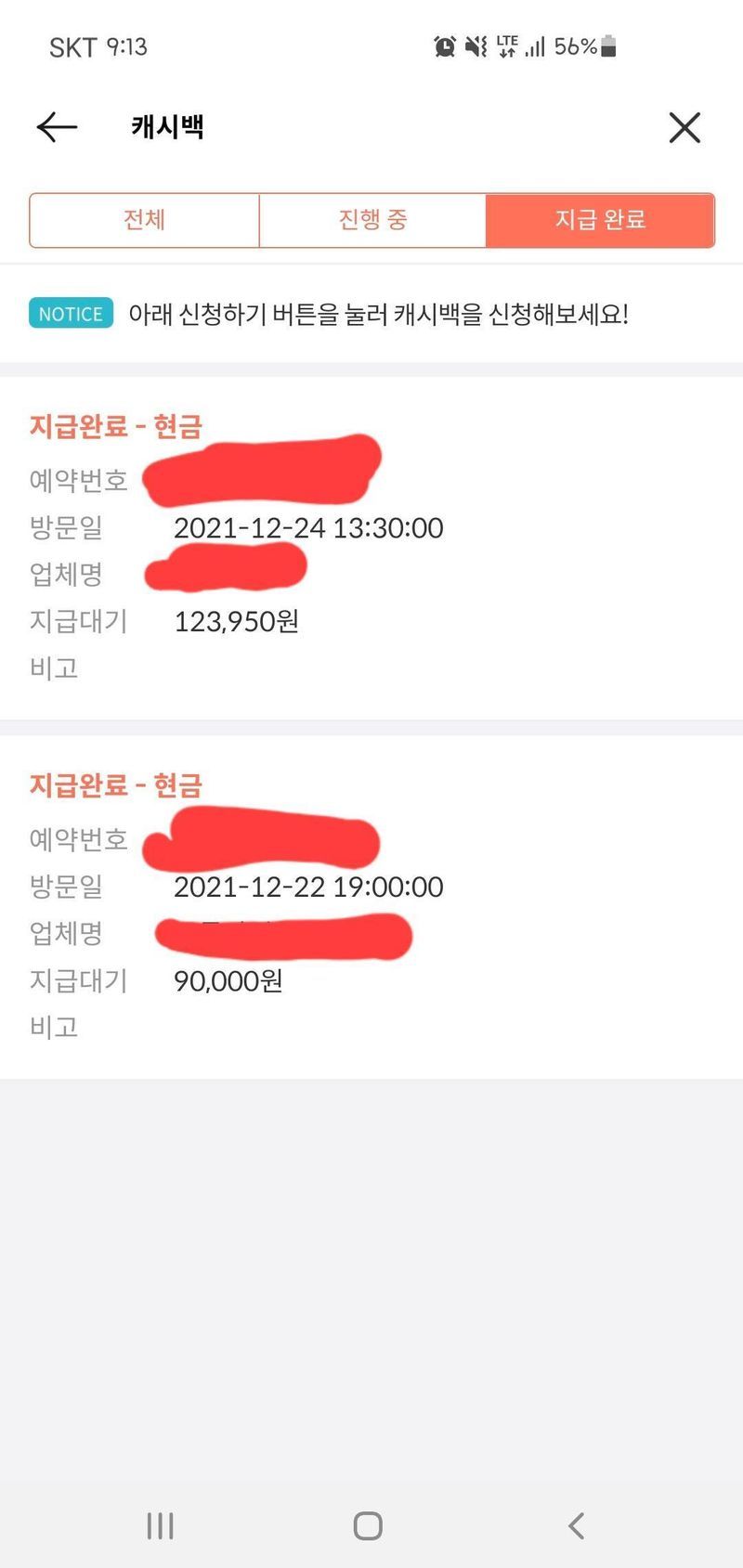Go back using the top-left arrow

[x=57, y=127]
